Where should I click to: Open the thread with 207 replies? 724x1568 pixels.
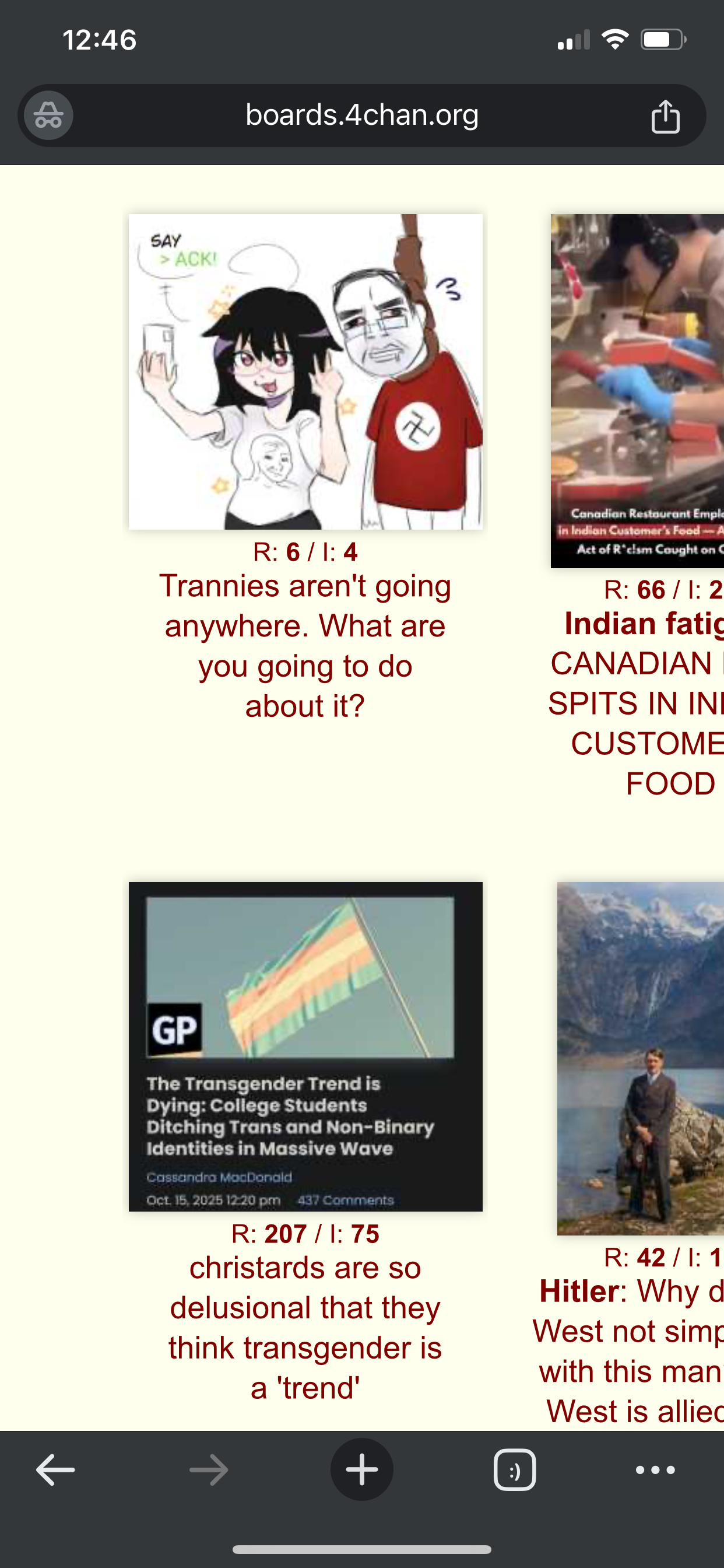coord(305,1046)
